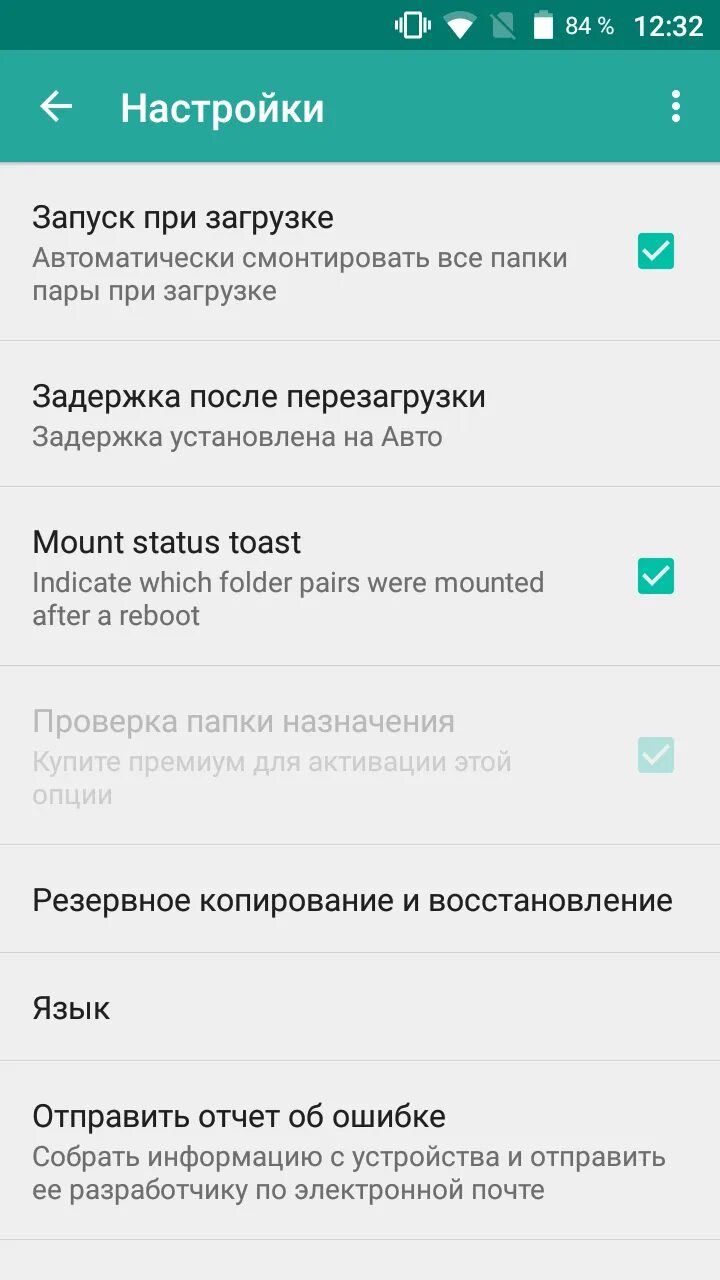Uncheck the Запуск при загрузке checkbox
The image size is (720, 1280).
[x=656, y=251]
